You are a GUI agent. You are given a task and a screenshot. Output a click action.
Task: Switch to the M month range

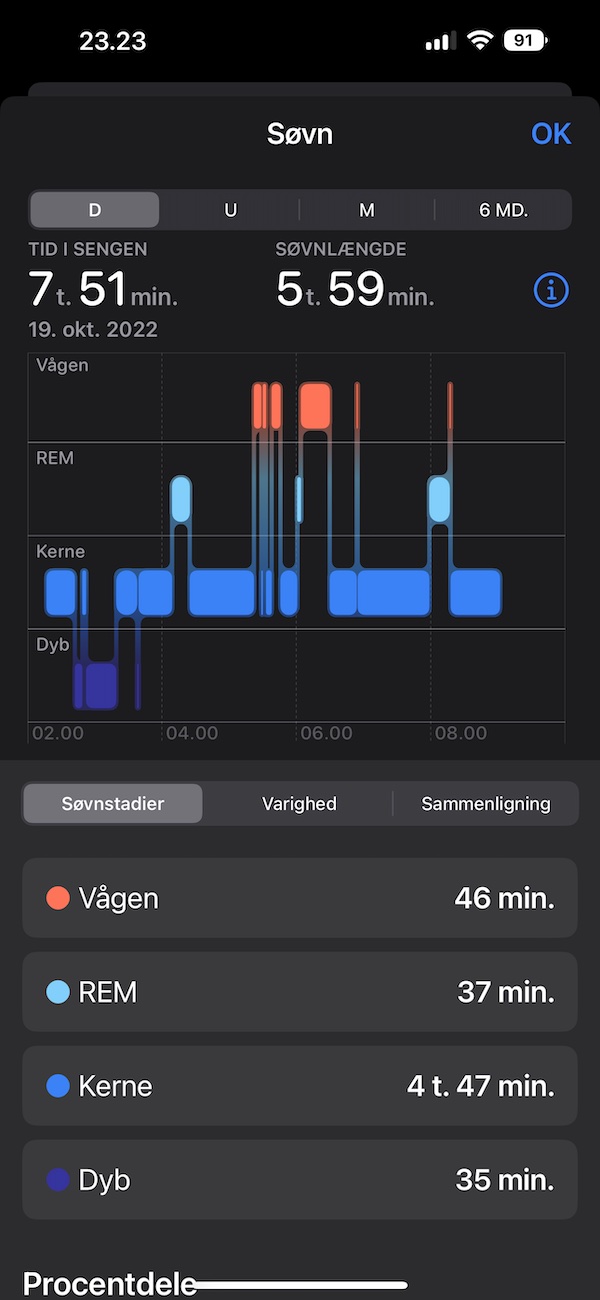click(x=367, y=210)
